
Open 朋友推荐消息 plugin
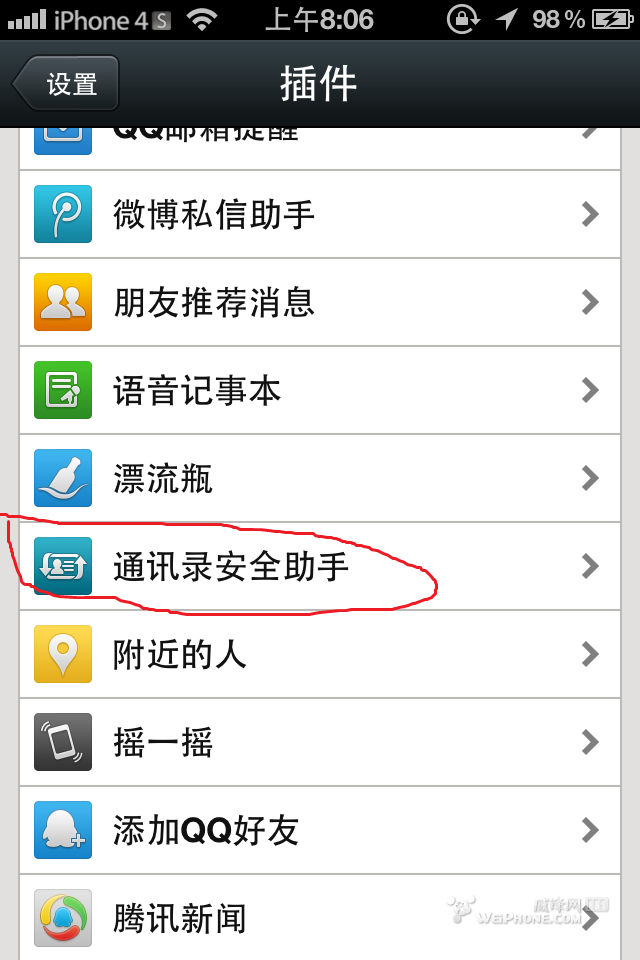tap(320, 302)
